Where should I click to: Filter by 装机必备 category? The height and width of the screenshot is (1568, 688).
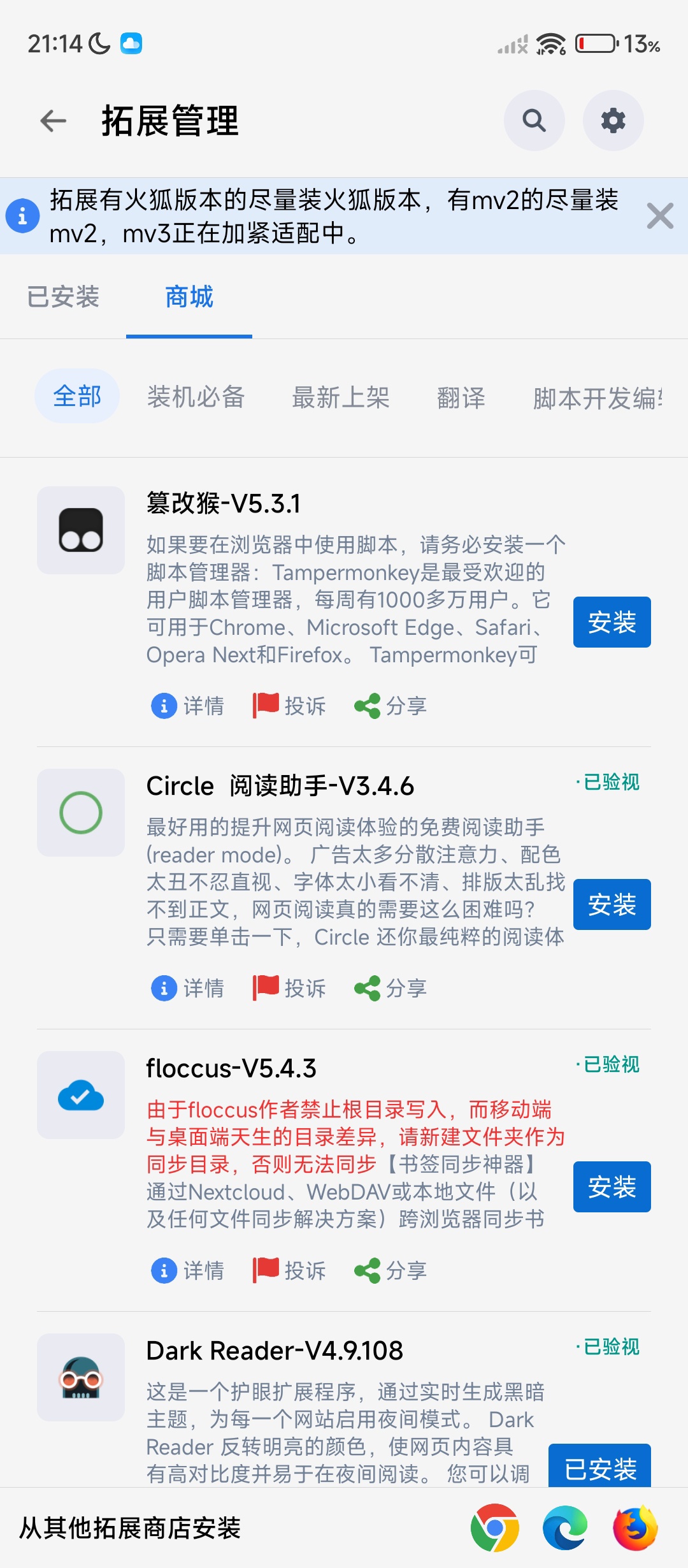(x=196, y=396)
